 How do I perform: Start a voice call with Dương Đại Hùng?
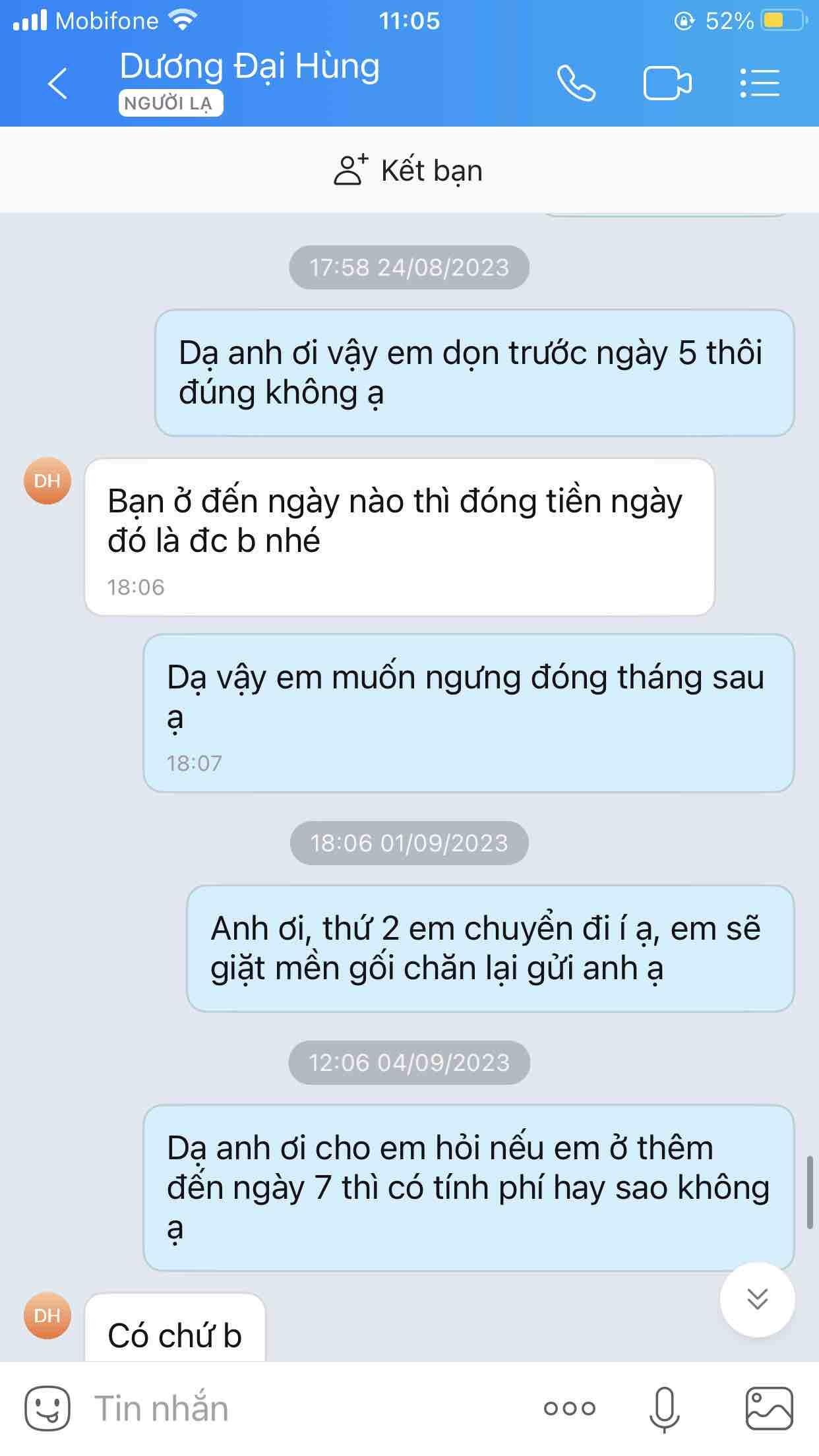point(576,84)
